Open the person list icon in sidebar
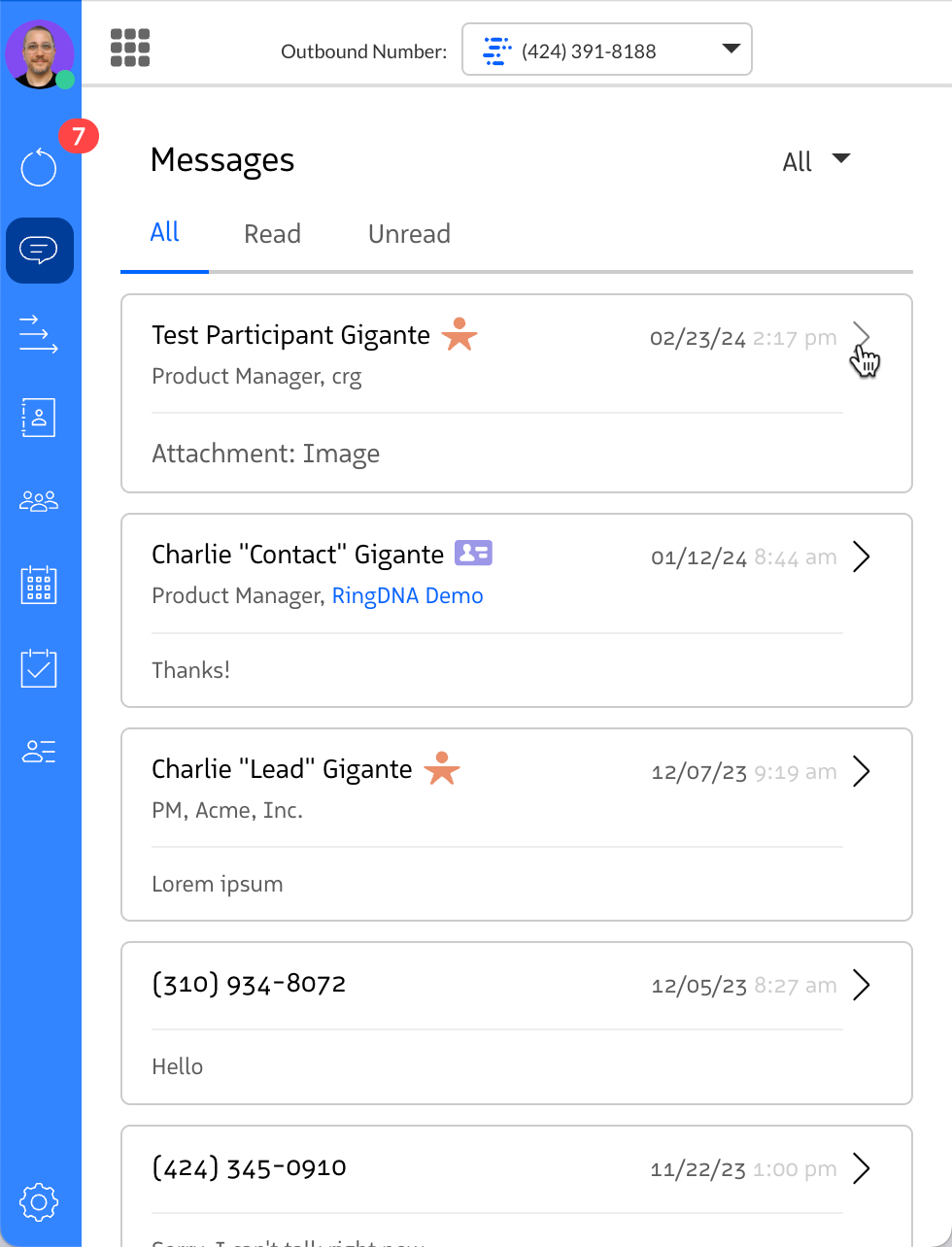Image resolution: width=952 pixels, height=1247 pixels. pos(39,752)
